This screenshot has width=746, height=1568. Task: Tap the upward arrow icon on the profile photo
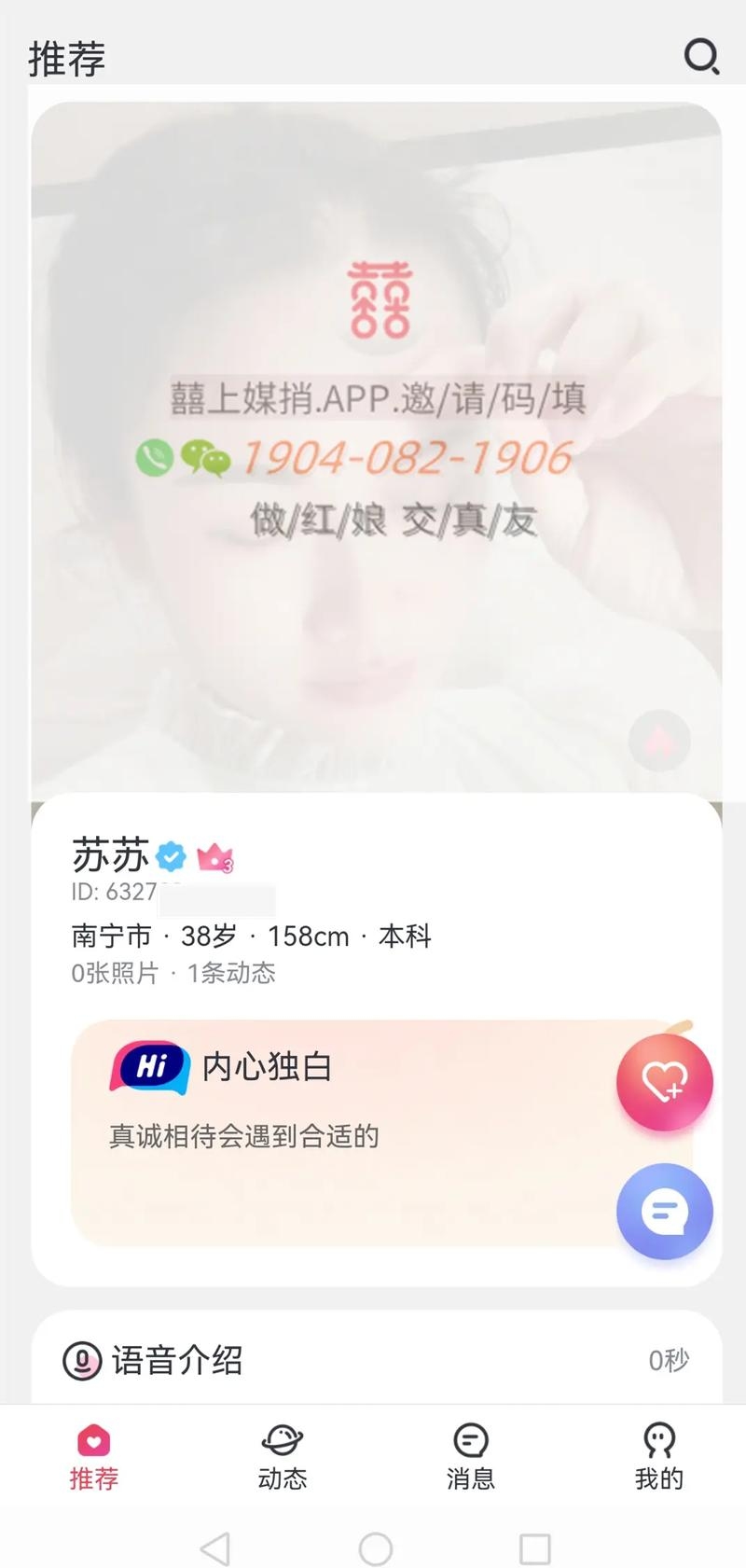(659, 740)
